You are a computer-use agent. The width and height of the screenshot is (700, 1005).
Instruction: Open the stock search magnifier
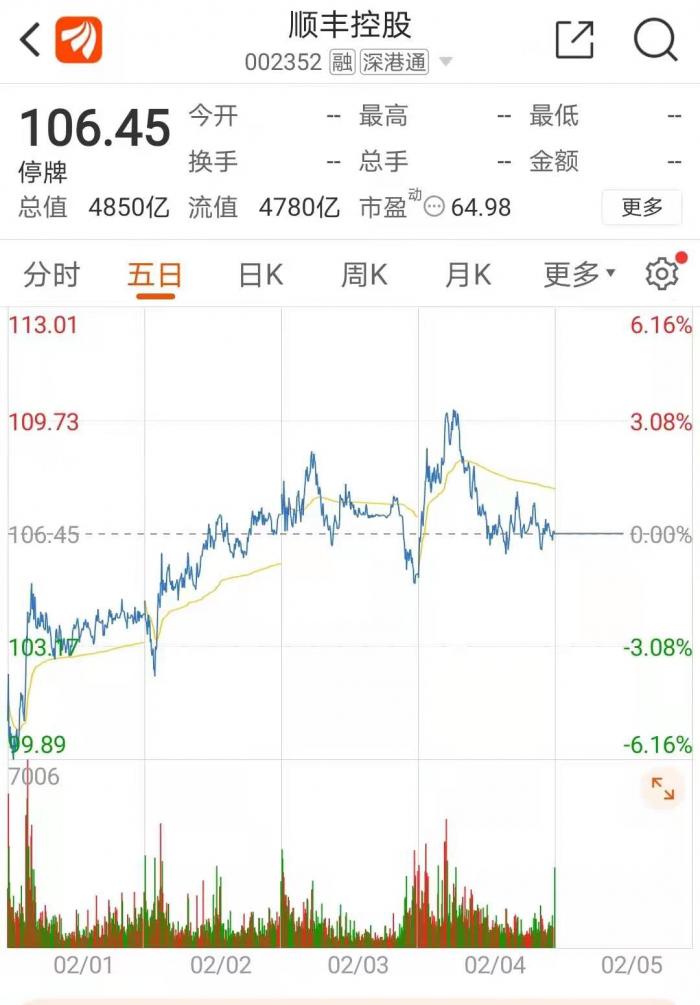coord(655,40)
